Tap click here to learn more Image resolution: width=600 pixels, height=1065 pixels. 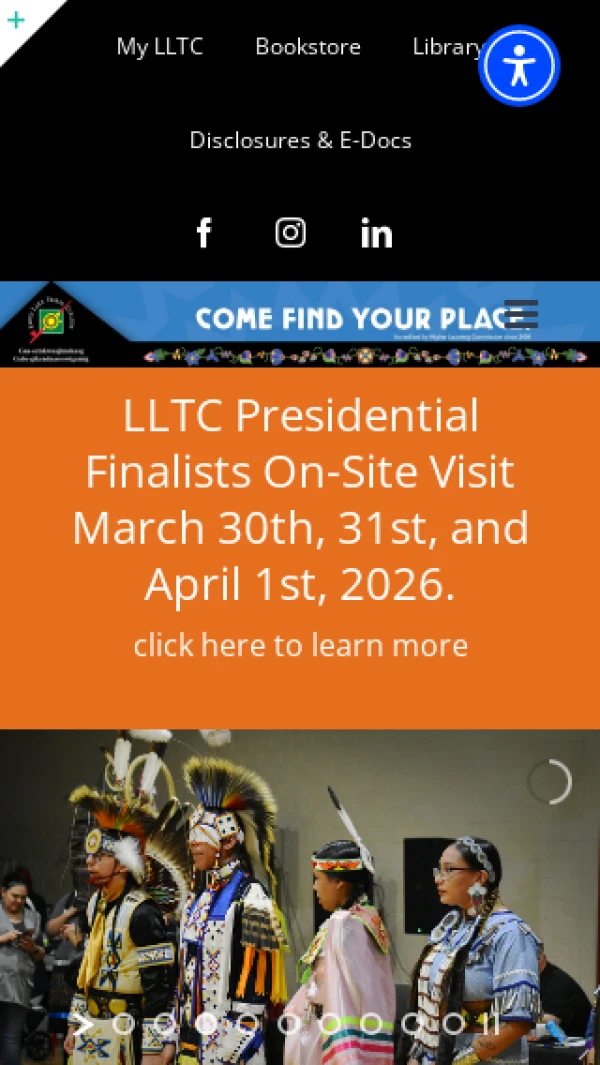click(300, 645)
